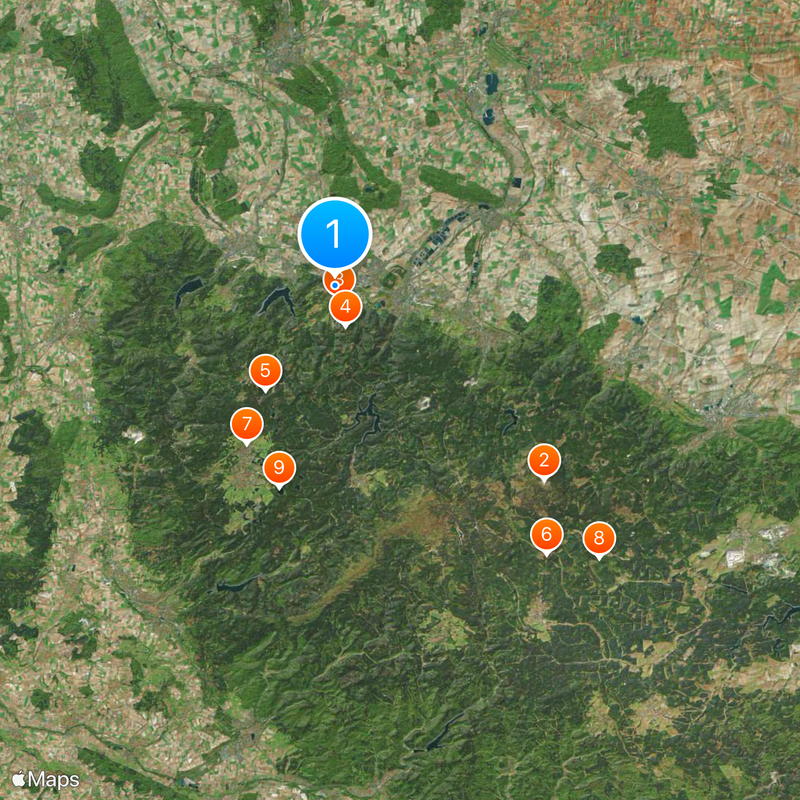Open location marker 7

tap(247, 425)
